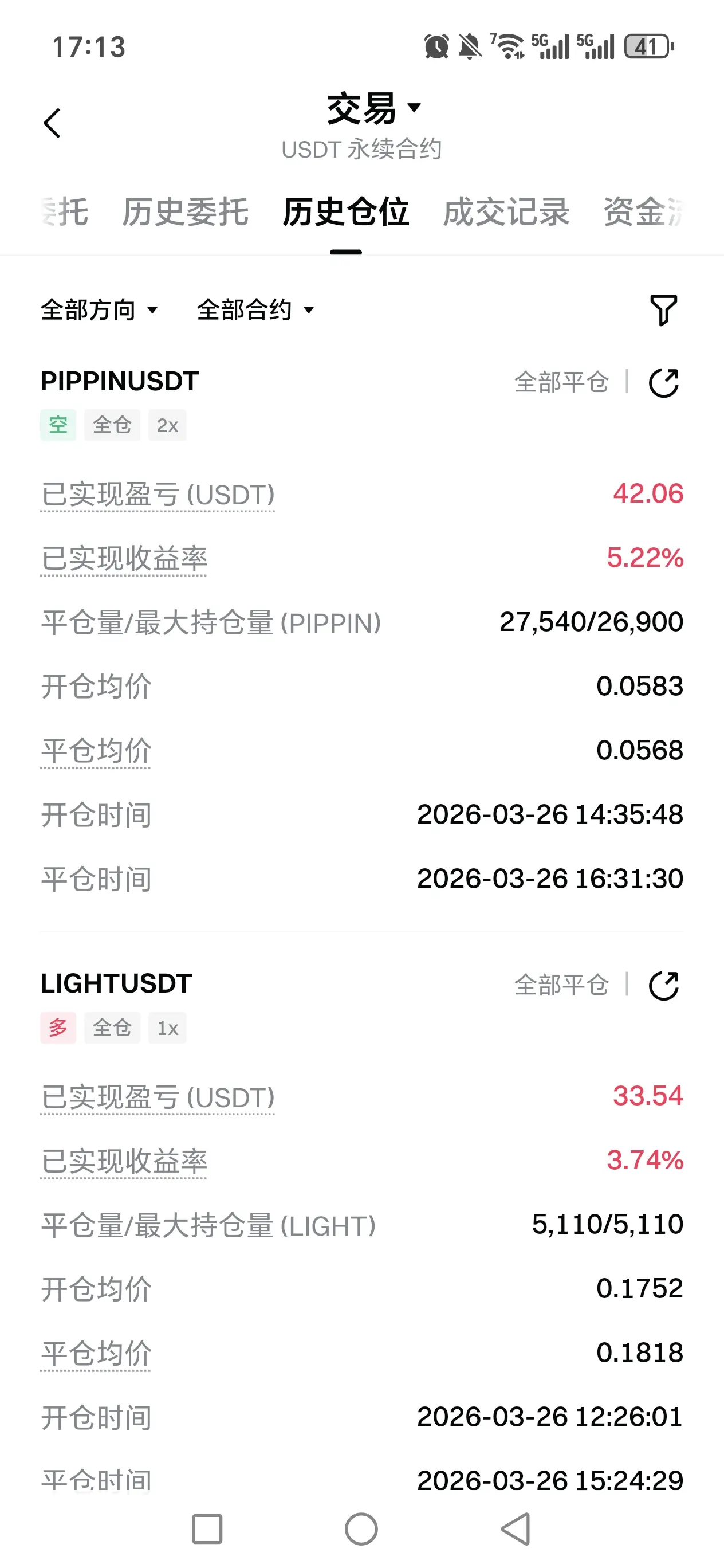Open recent apps with the square button
Viewport: 724px width, 1568px height.
tap(207, 1528)
